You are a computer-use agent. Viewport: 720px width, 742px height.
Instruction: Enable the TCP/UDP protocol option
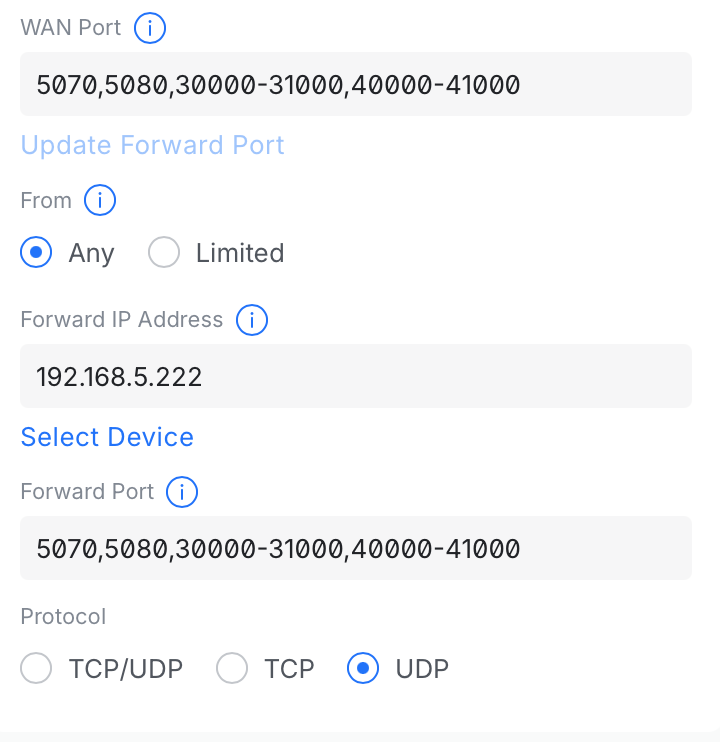(36, 668)
